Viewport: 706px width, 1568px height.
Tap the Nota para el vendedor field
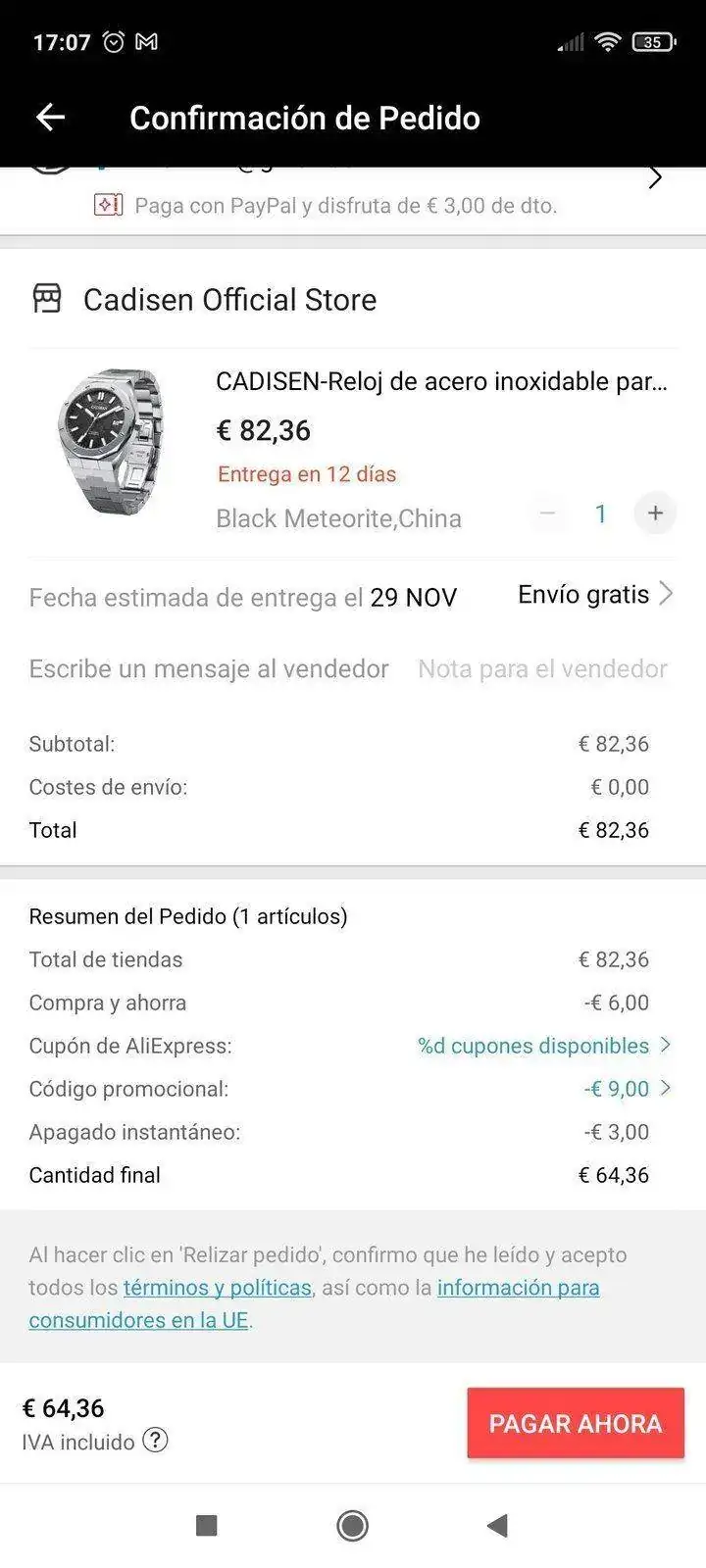[x=542, y=669]
